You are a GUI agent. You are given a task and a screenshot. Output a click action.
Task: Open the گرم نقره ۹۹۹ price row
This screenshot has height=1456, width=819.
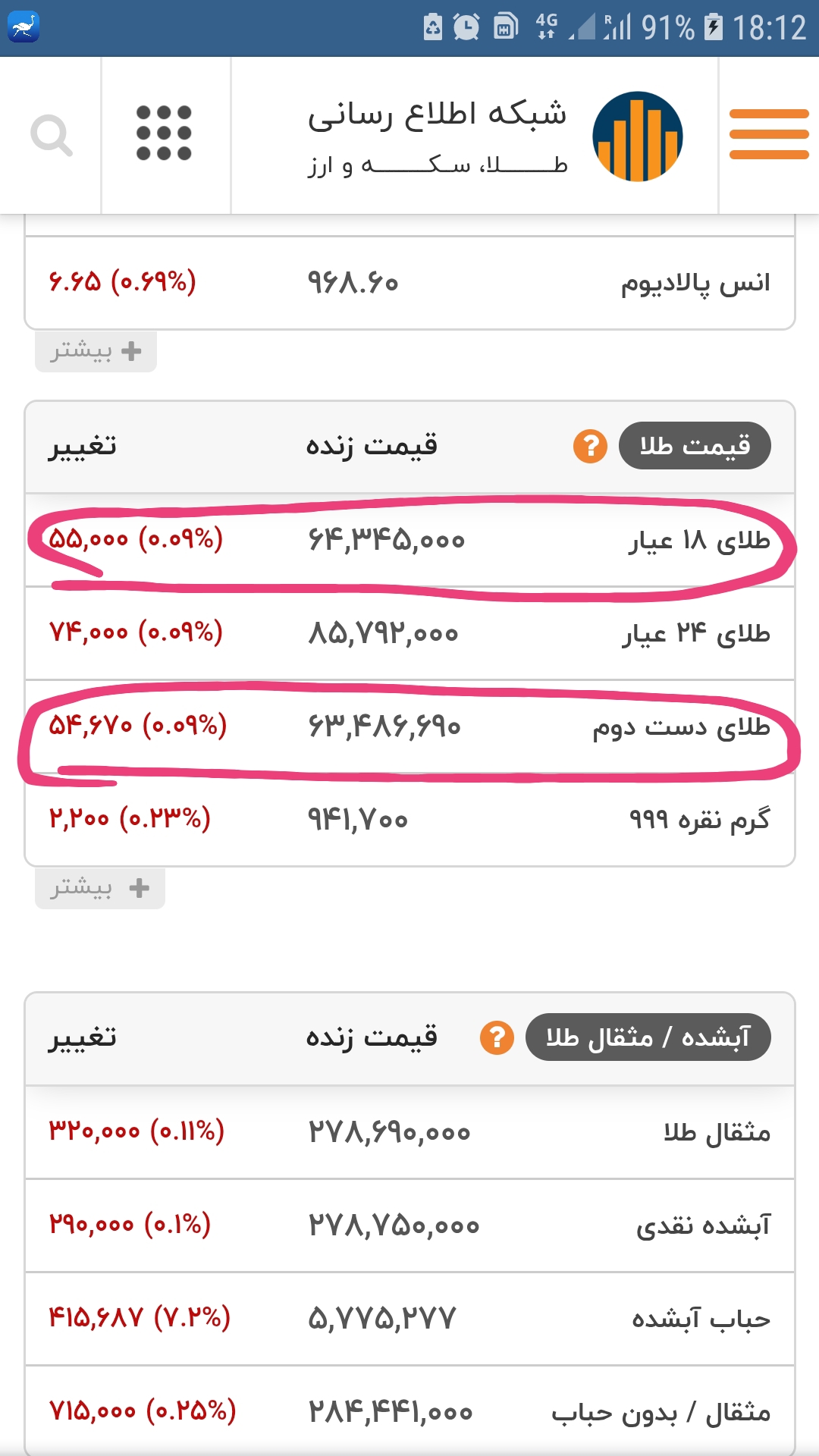(x=409, y=820)
